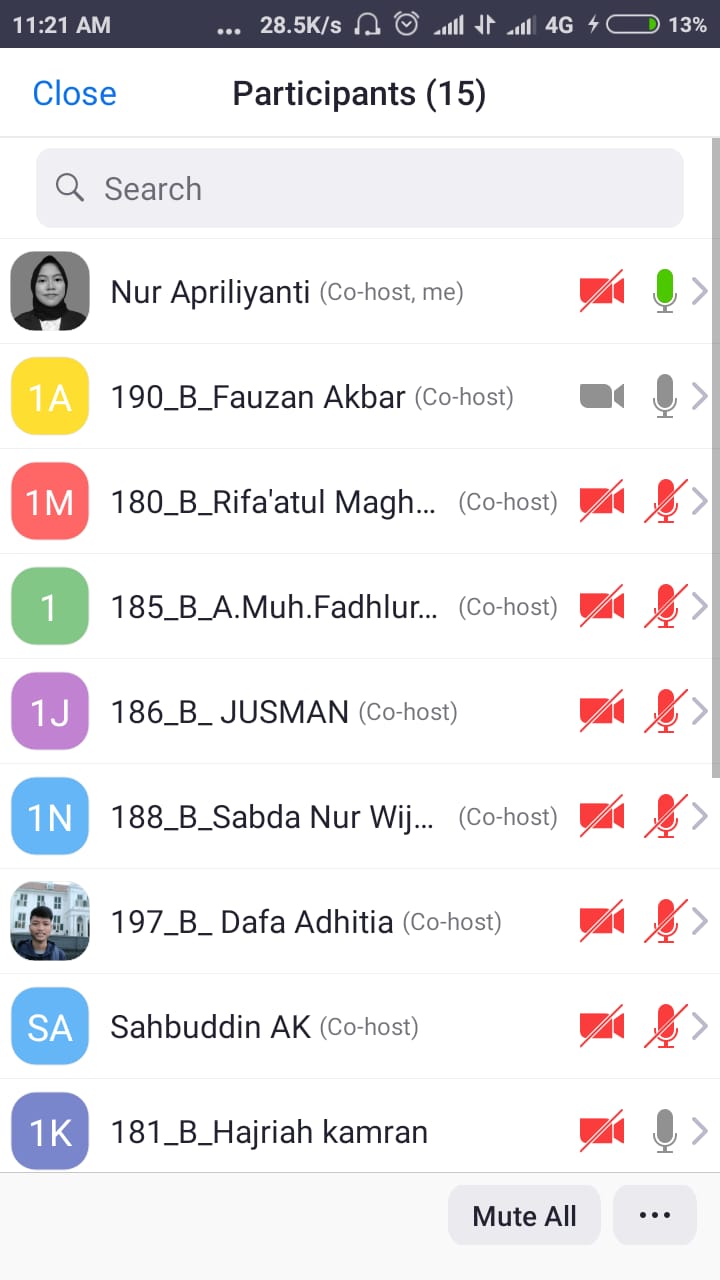Tap the Search participants field
The width and height of the screenshot is (720, 1280).
[x=360, y=189]
